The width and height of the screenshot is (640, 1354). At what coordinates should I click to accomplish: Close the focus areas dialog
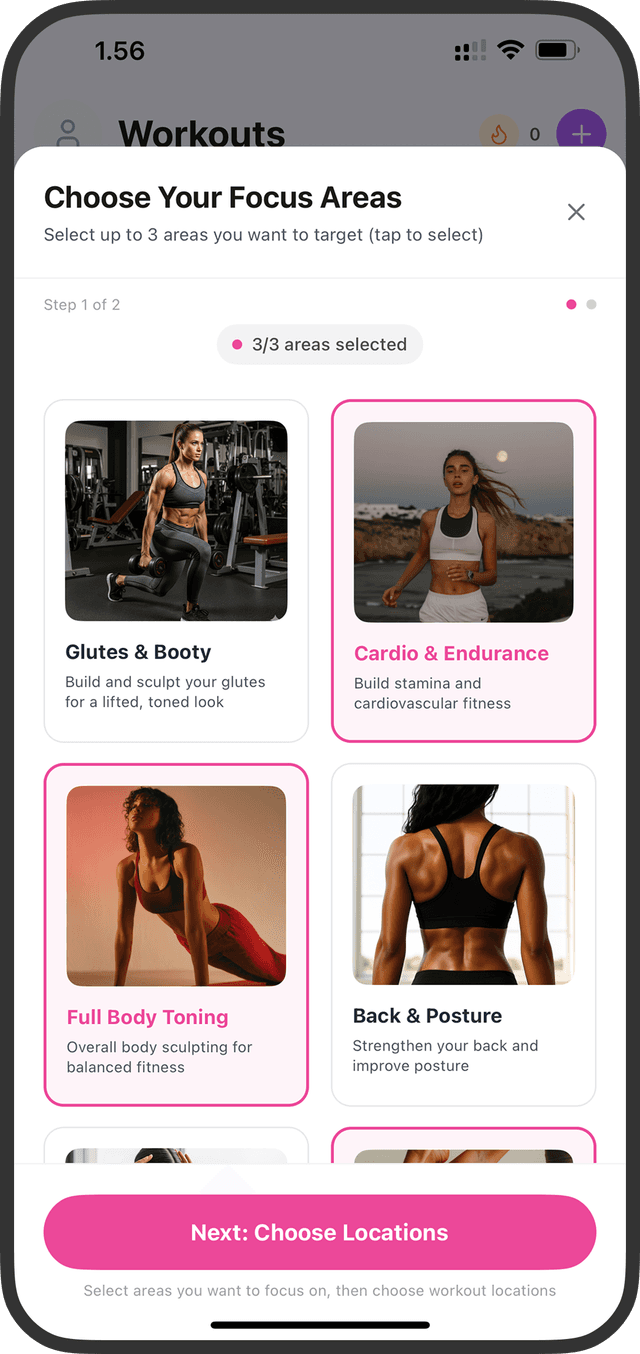pyautogui.click(x=576, y=212)
